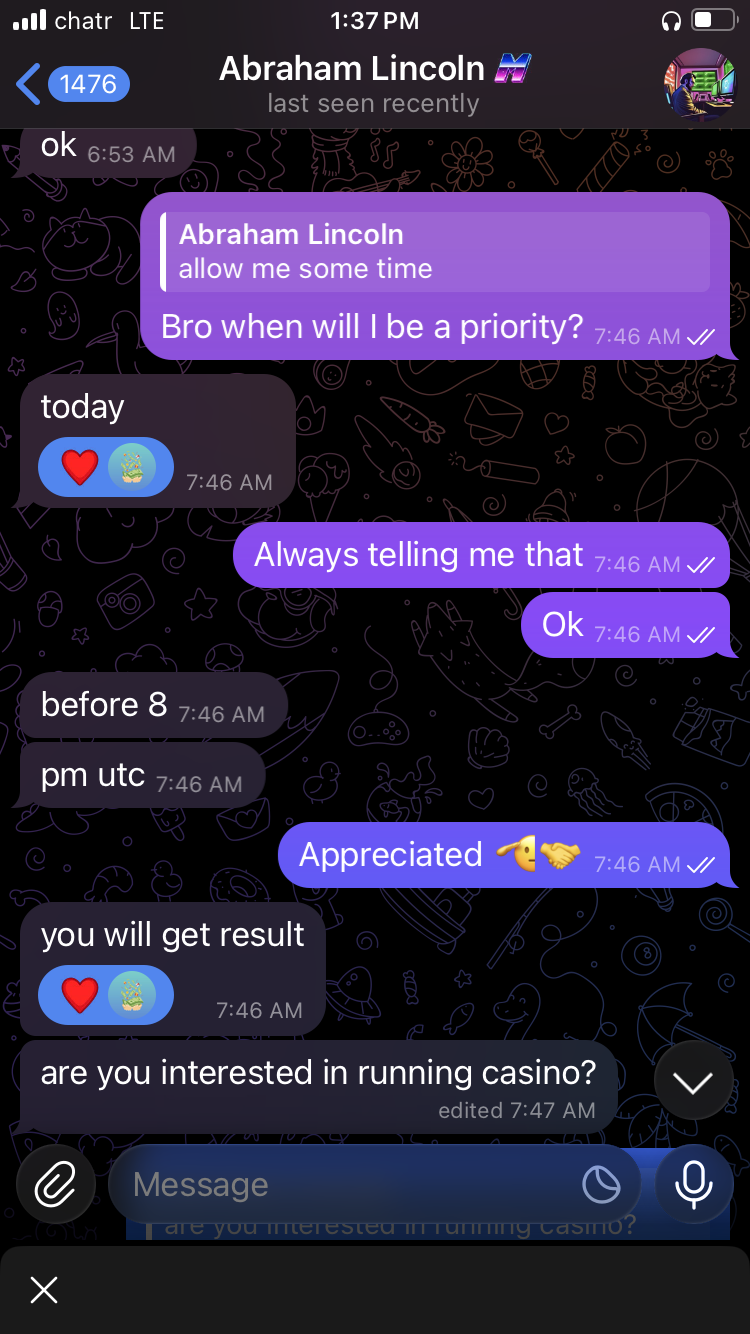Image resolution: width=750 pixels, height=1334 pixels.
Task: Open the sticker panel icon in the message field
Action: point(600,1185)
